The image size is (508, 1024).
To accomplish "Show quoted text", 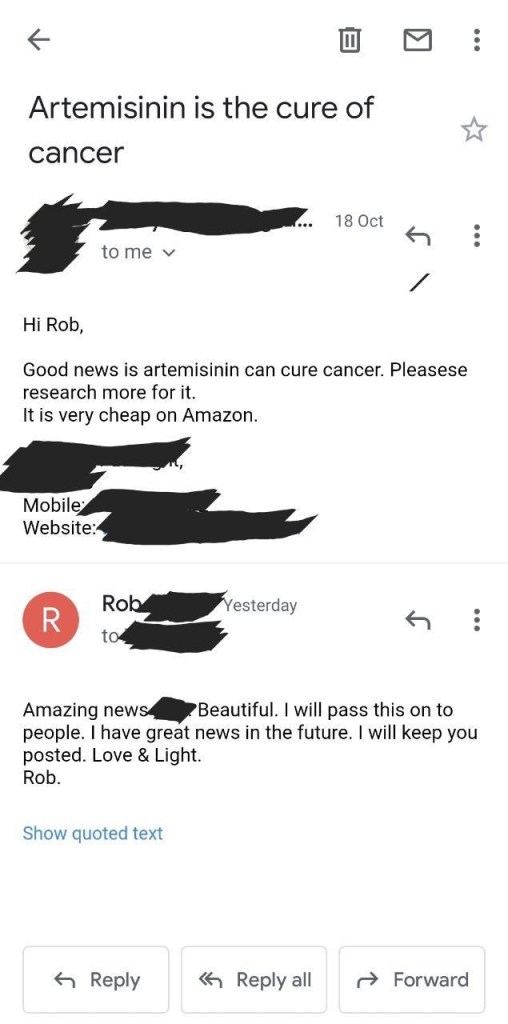I will click(93, 833).
